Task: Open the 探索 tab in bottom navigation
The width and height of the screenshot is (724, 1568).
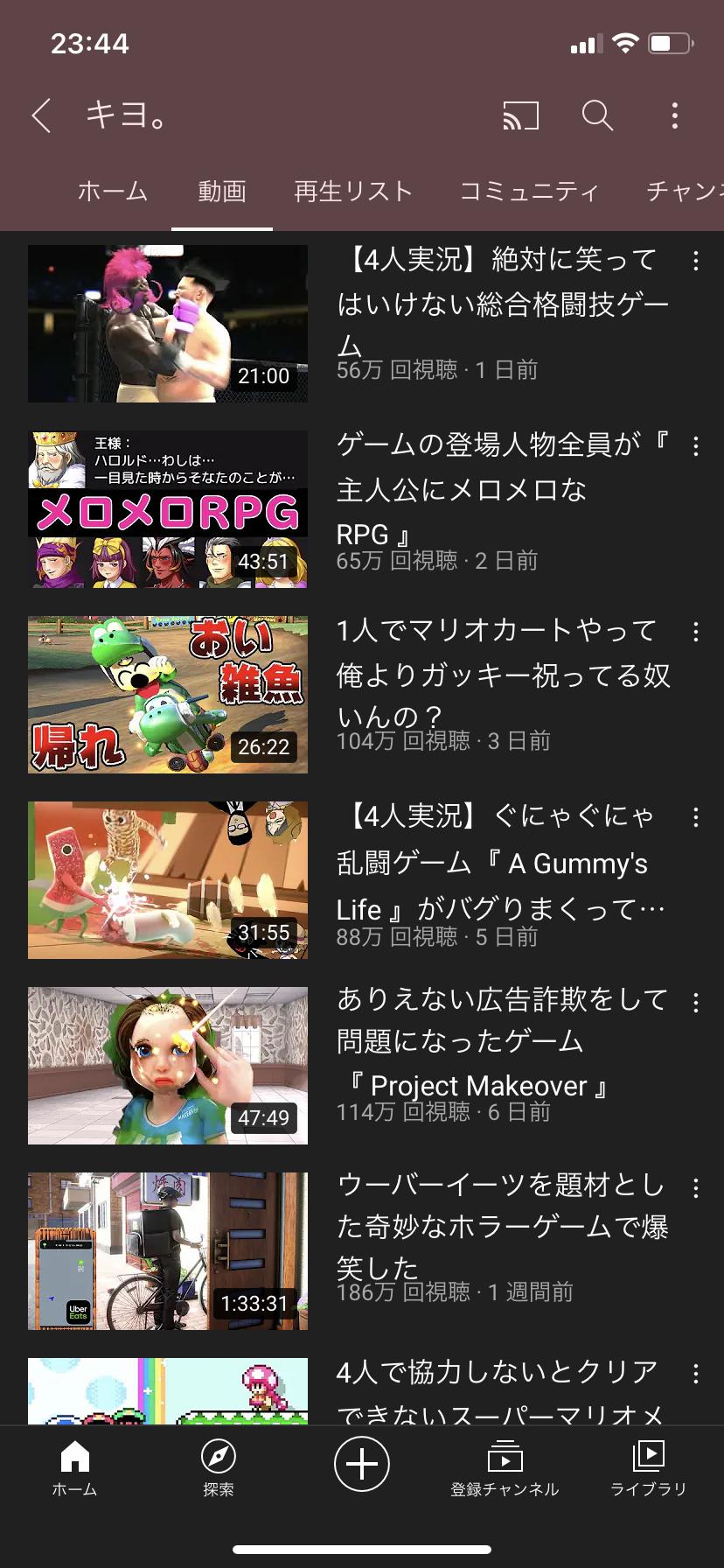Action: coord(218,1469)
